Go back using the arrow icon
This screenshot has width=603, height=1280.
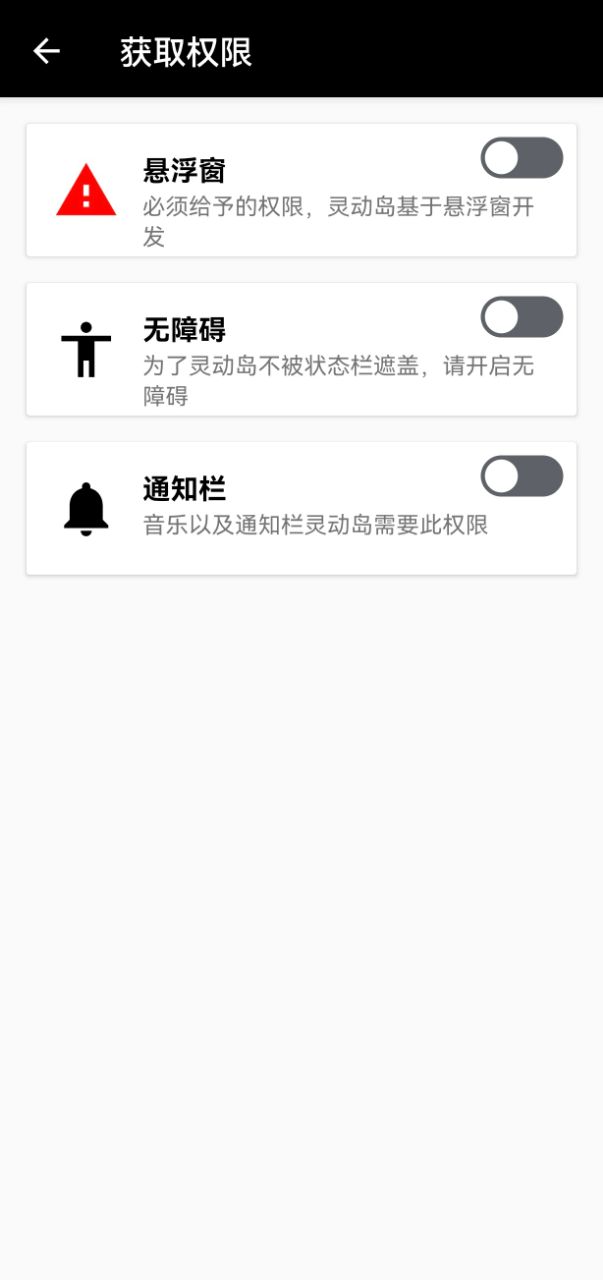click(x=46, y=51)
